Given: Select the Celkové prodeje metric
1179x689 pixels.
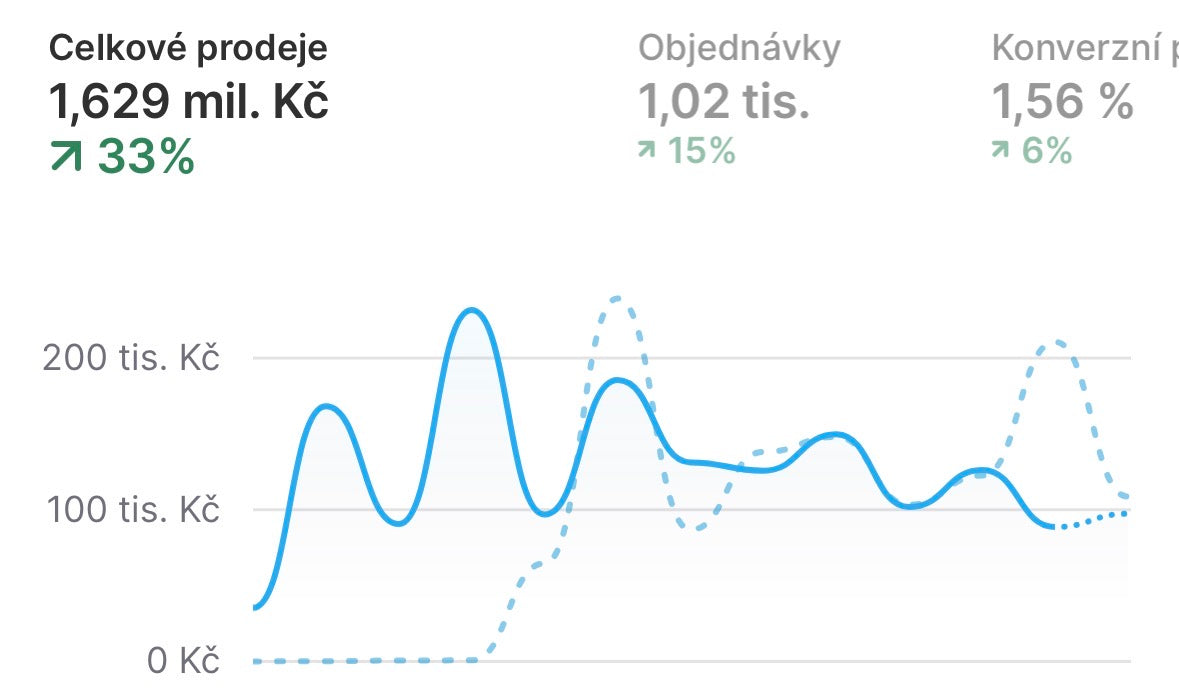Looking at the screenshot, I should tap(188, 100).
